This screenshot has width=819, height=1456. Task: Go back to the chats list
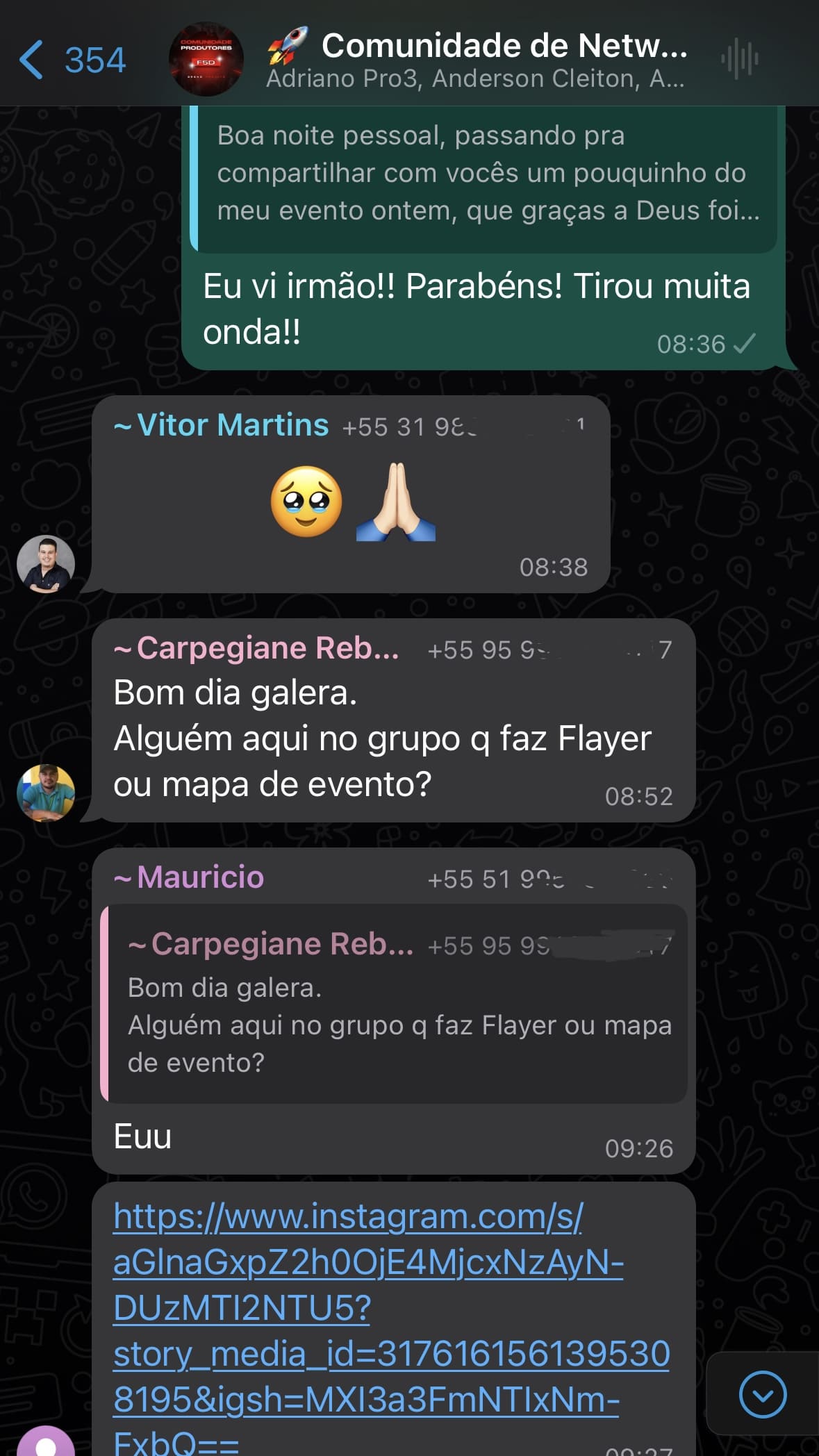tap(69, 60)
